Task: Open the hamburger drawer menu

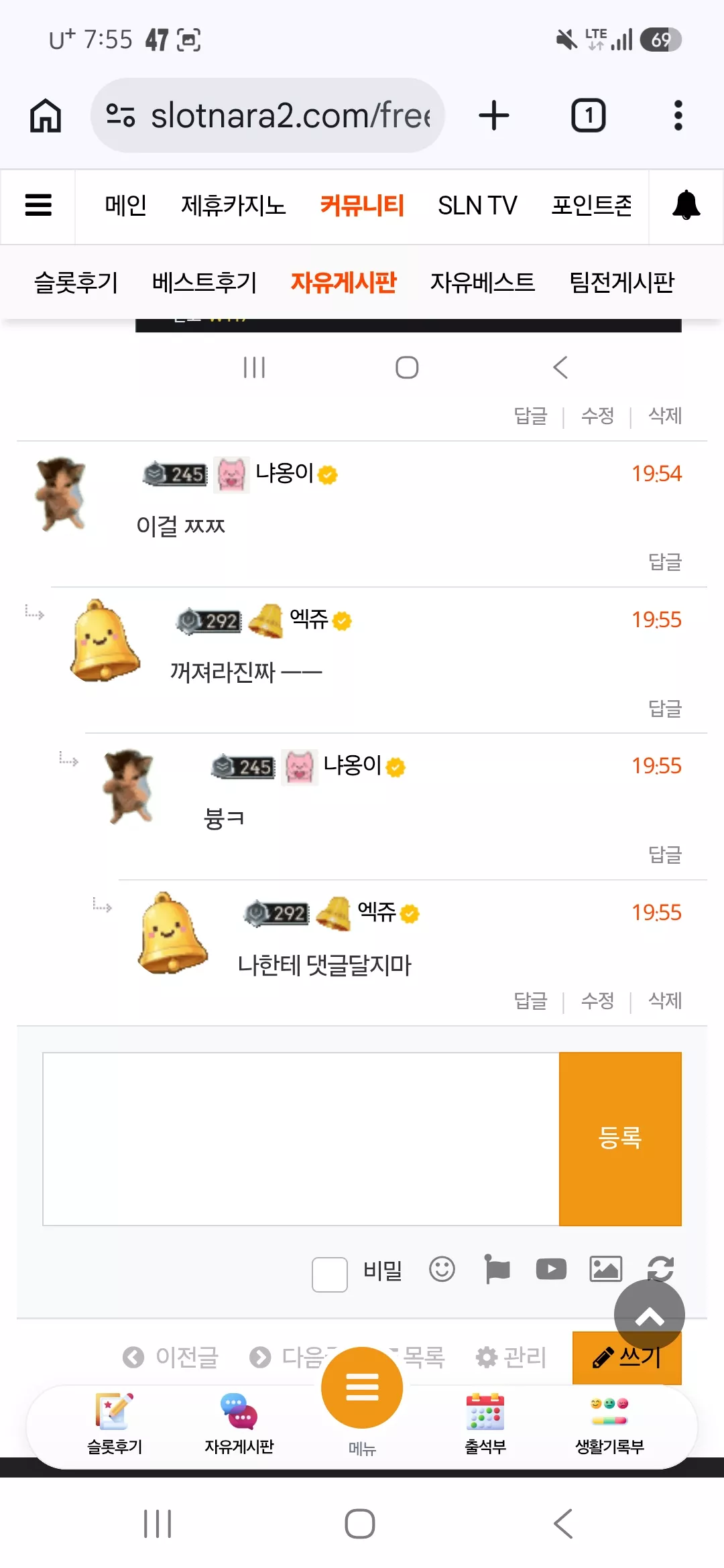Action: [x=38, y=205]
